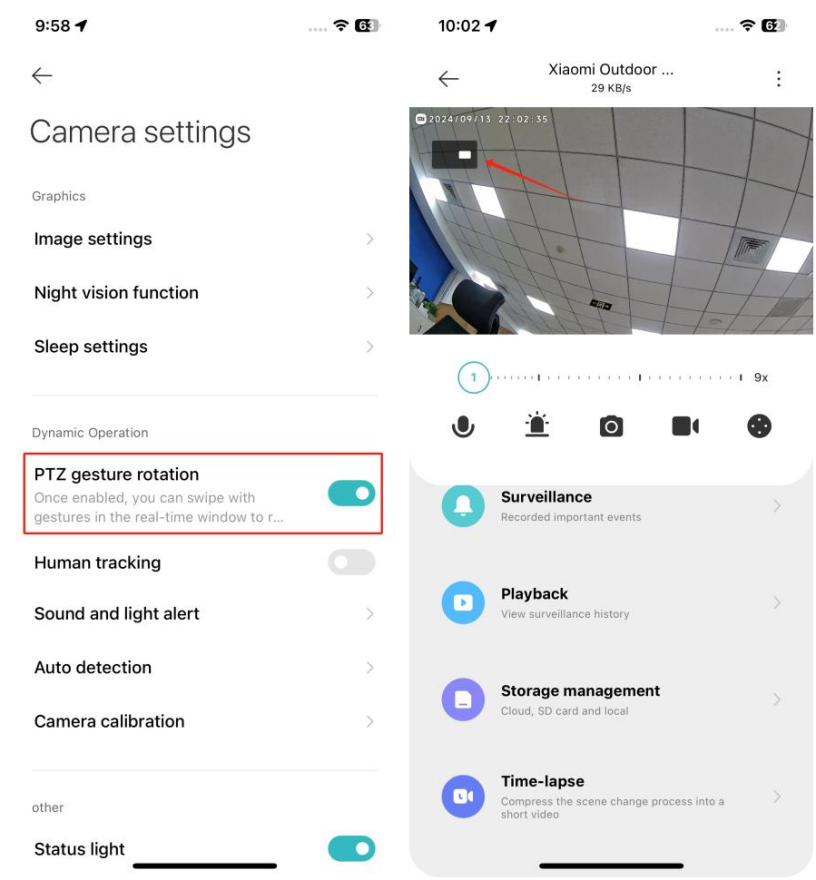Tap the microphone talk icon
The width and height of the screenshot is (816, 880).
(463, 427)
